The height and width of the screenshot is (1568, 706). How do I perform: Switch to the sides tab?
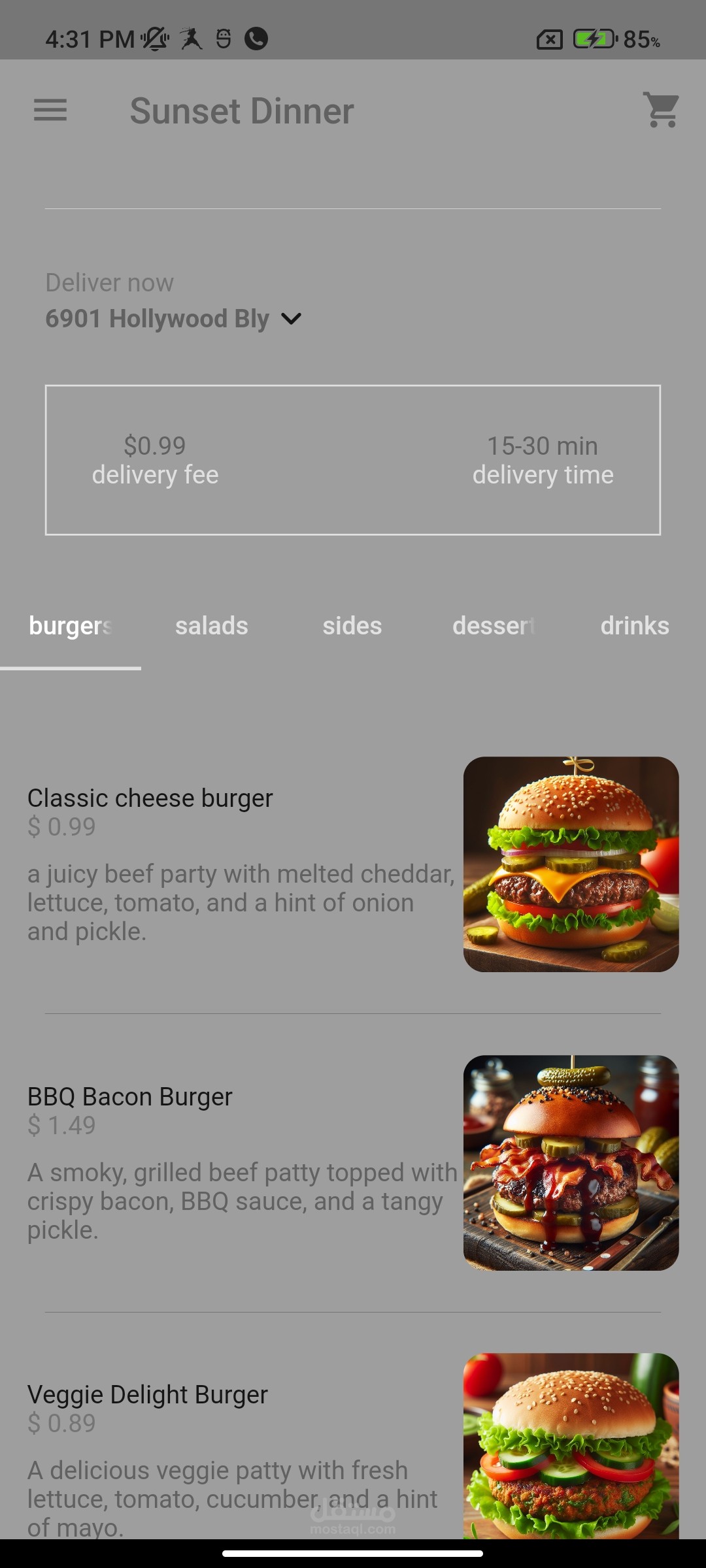click(352, 626)
